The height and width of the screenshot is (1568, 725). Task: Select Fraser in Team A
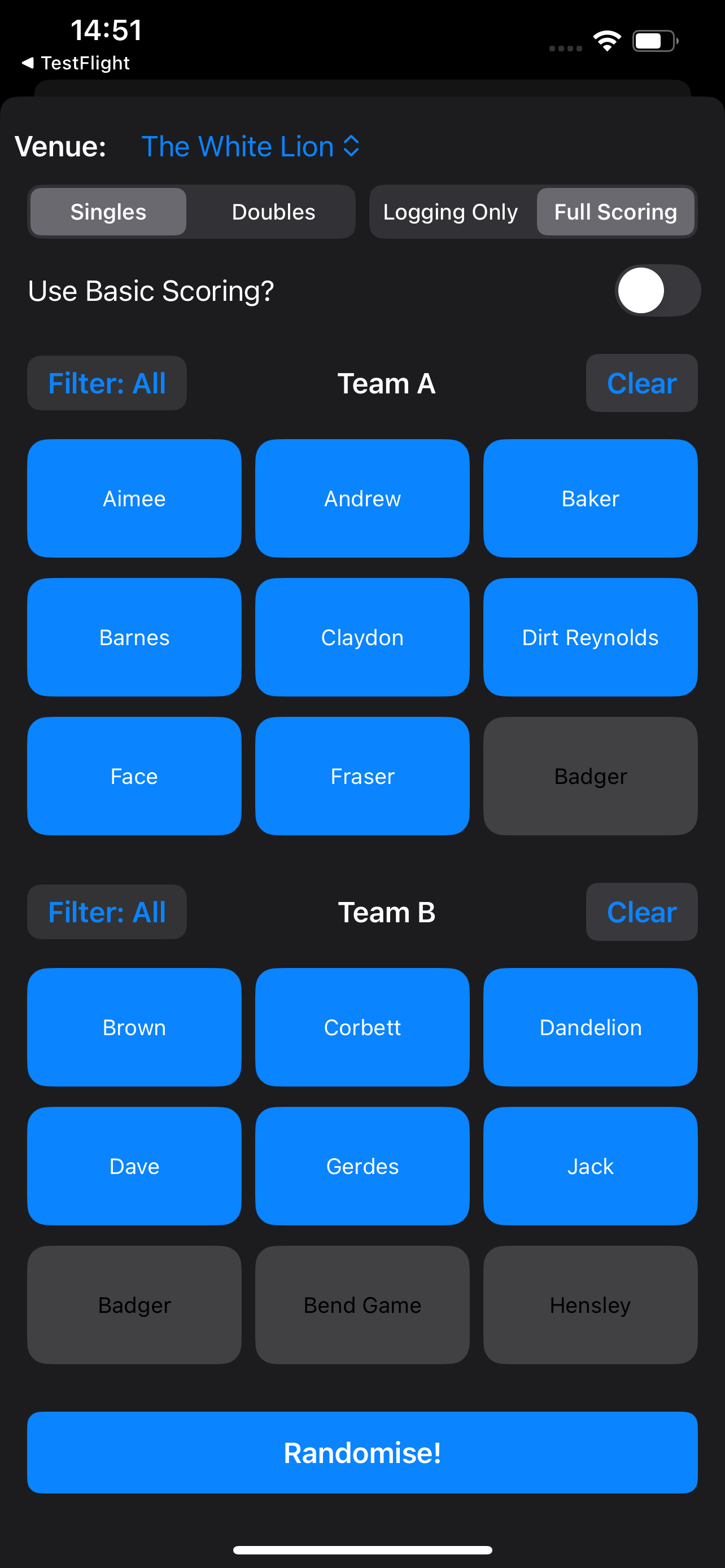pos(362,776)
